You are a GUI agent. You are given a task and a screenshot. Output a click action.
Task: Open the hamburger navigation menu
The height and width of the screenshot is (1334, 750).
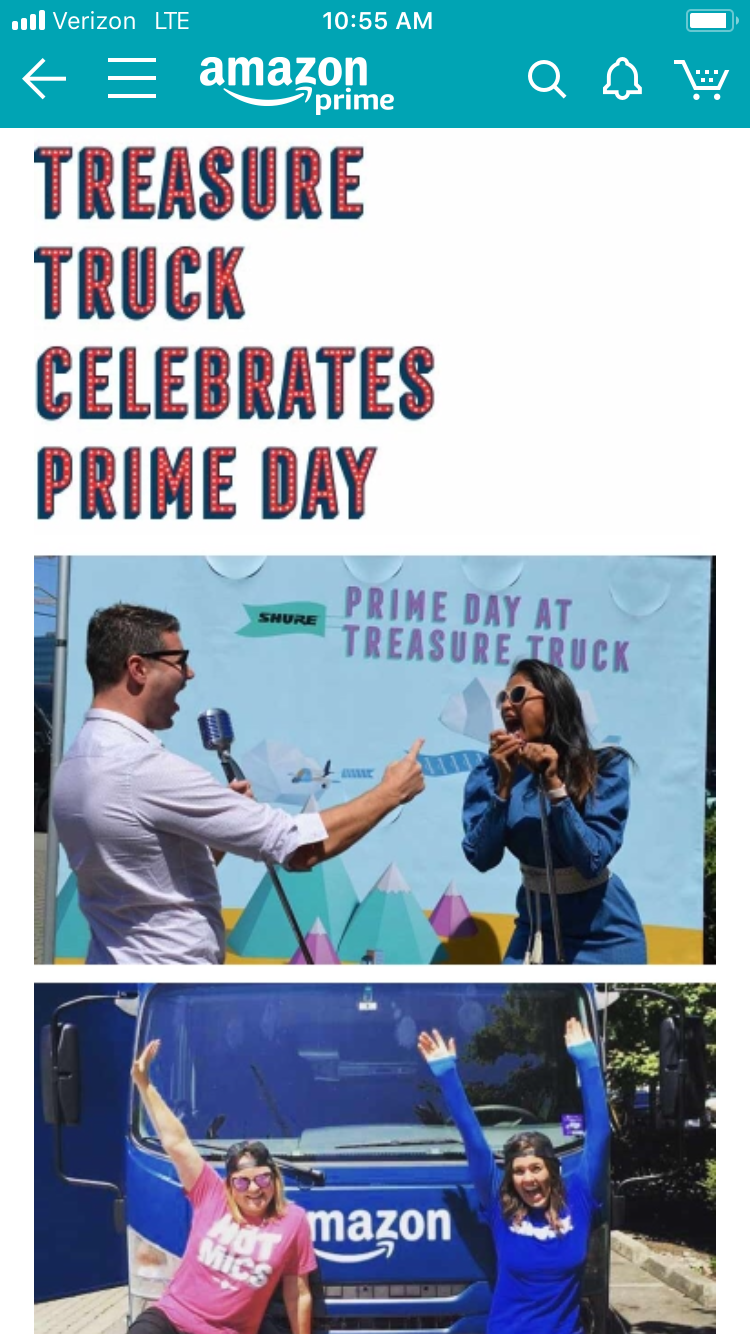click(132, 79)
